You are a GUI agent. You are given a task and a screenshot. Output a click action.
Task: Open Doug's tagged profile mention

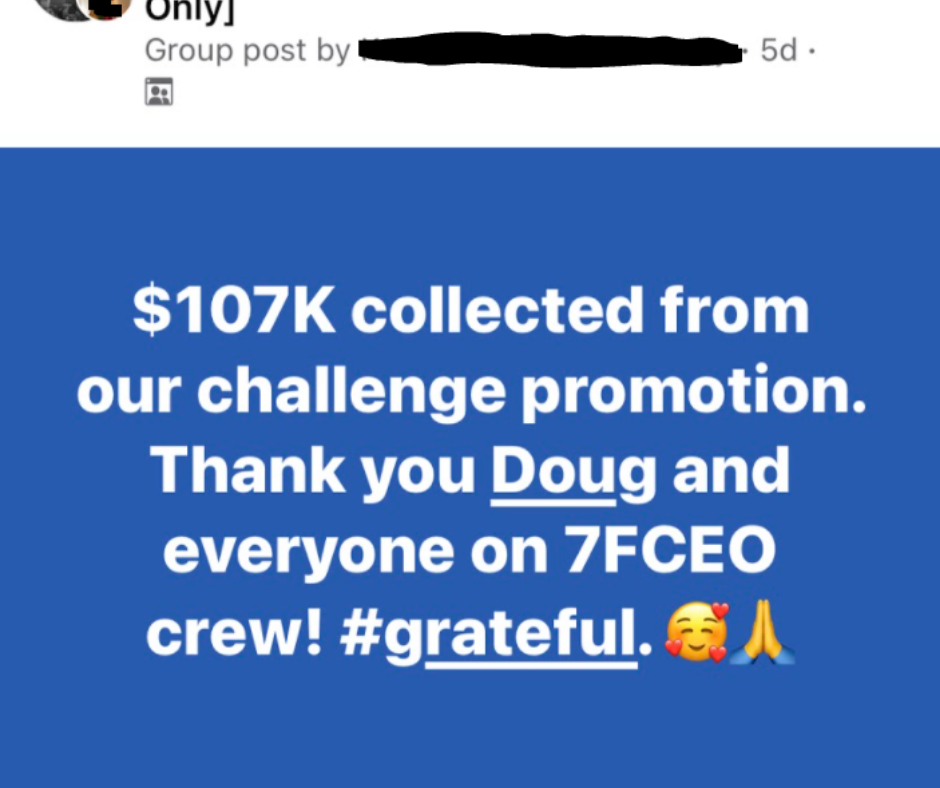(573, 472)
